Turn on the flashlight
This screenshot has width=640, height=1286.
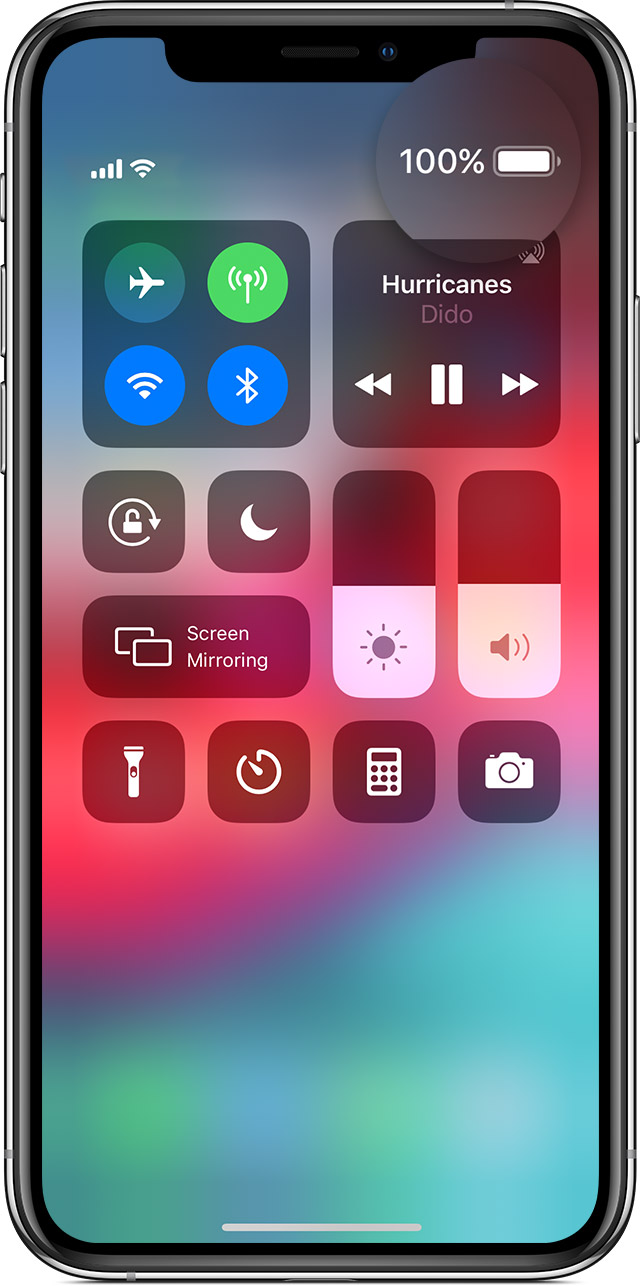point(134,772)
